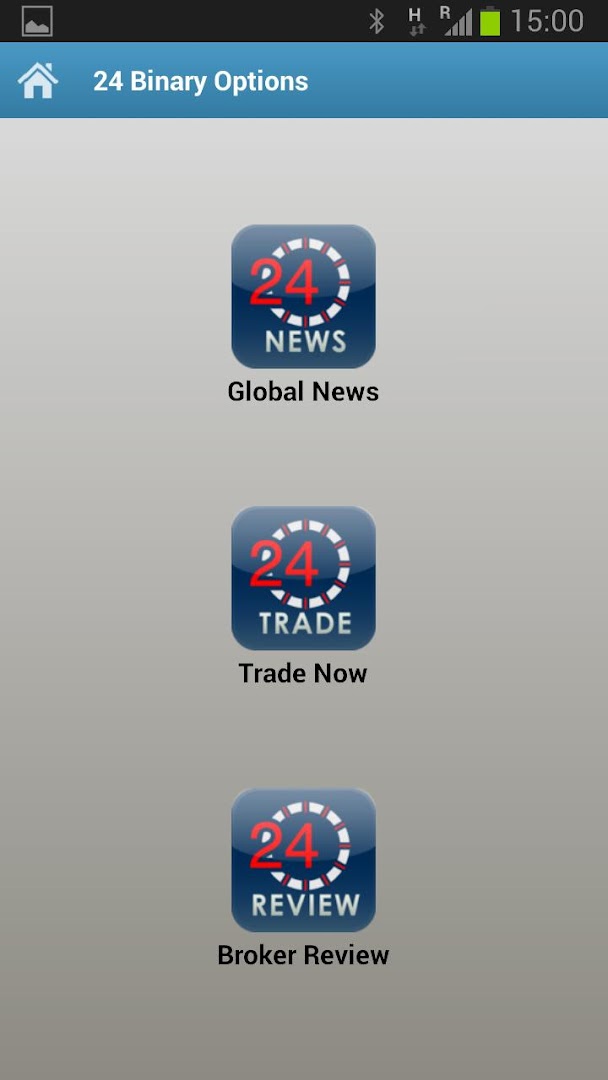This screenshot has width=608, height=1080.
Task: Launch the Trade Now section
Action: coord(303,578)
